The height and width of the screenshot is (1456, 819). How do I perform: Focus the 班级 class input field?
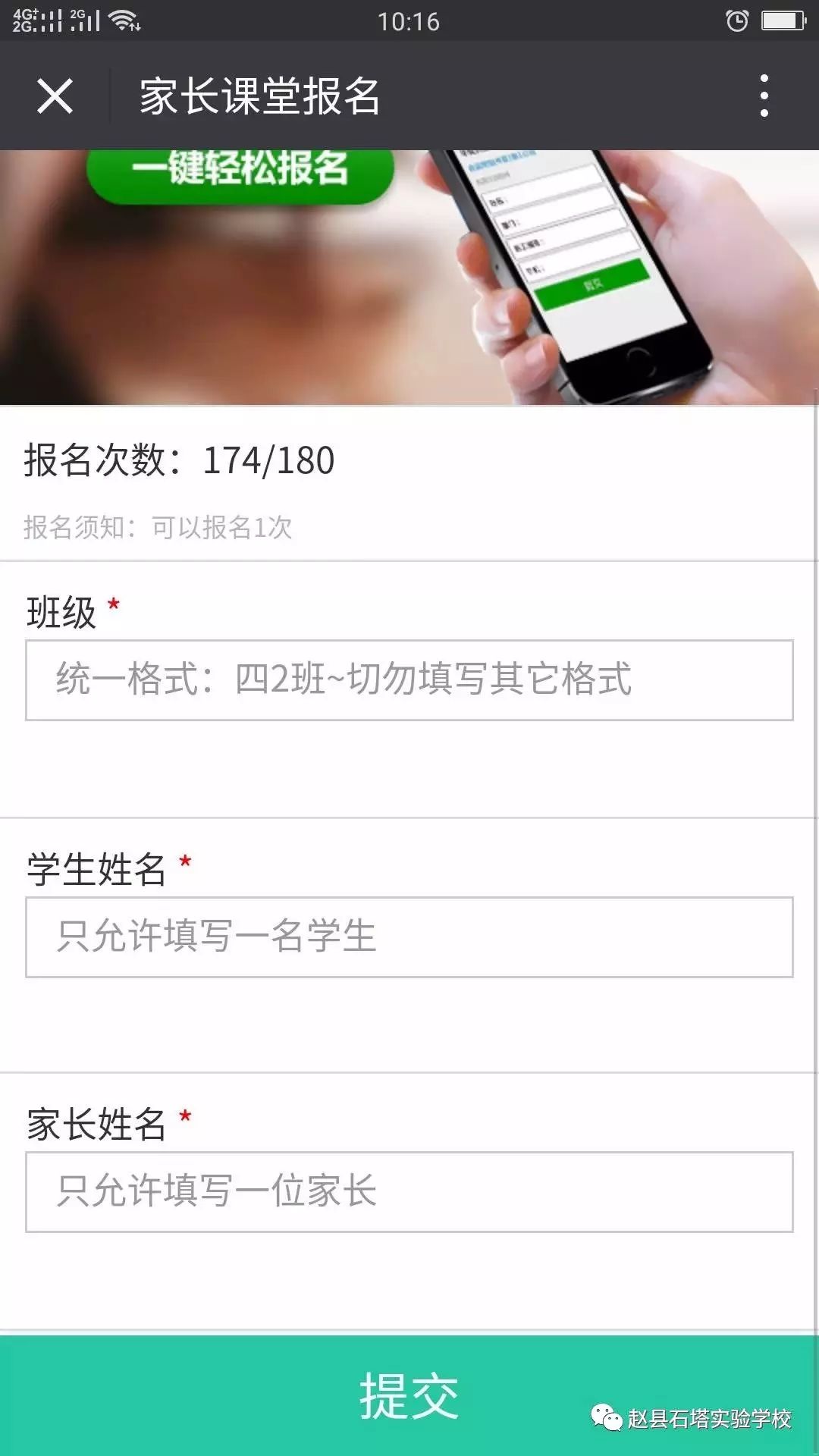click(409, 680)
